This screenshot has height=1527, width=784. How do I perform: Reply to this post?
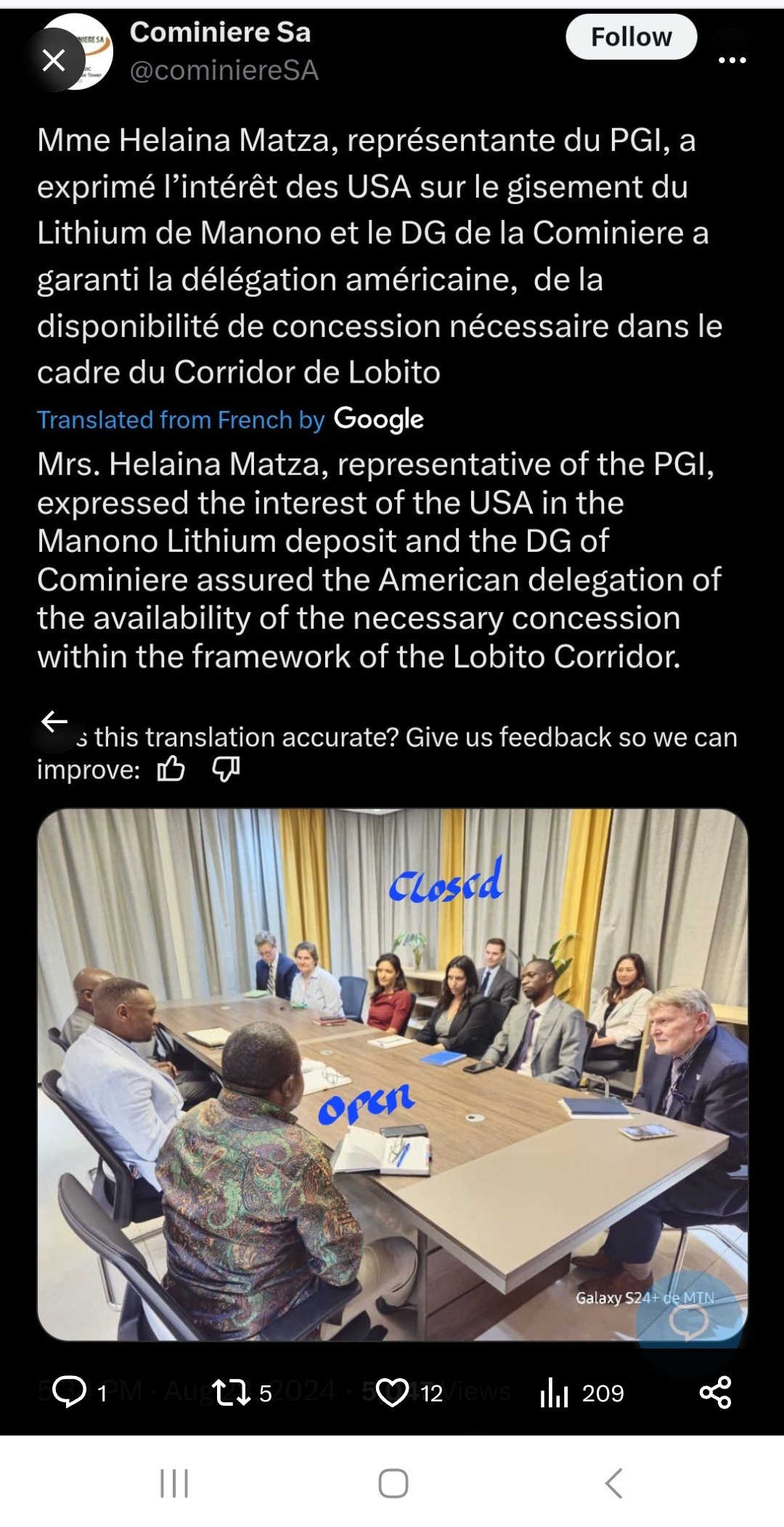70,1392
